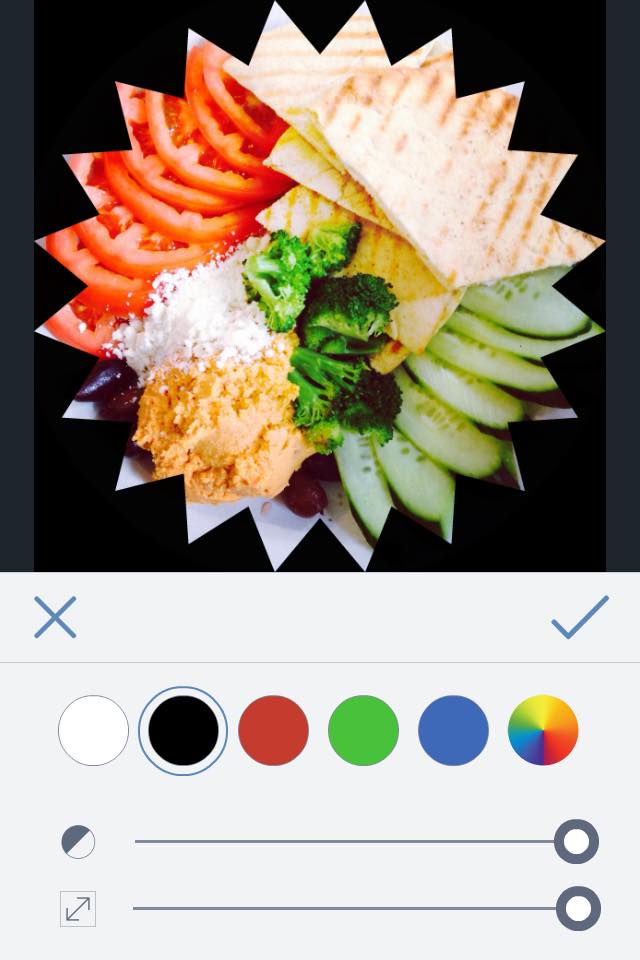Tap the opacity slider track
The width and height of the screenshot is (640, 960).
(345, 842)
